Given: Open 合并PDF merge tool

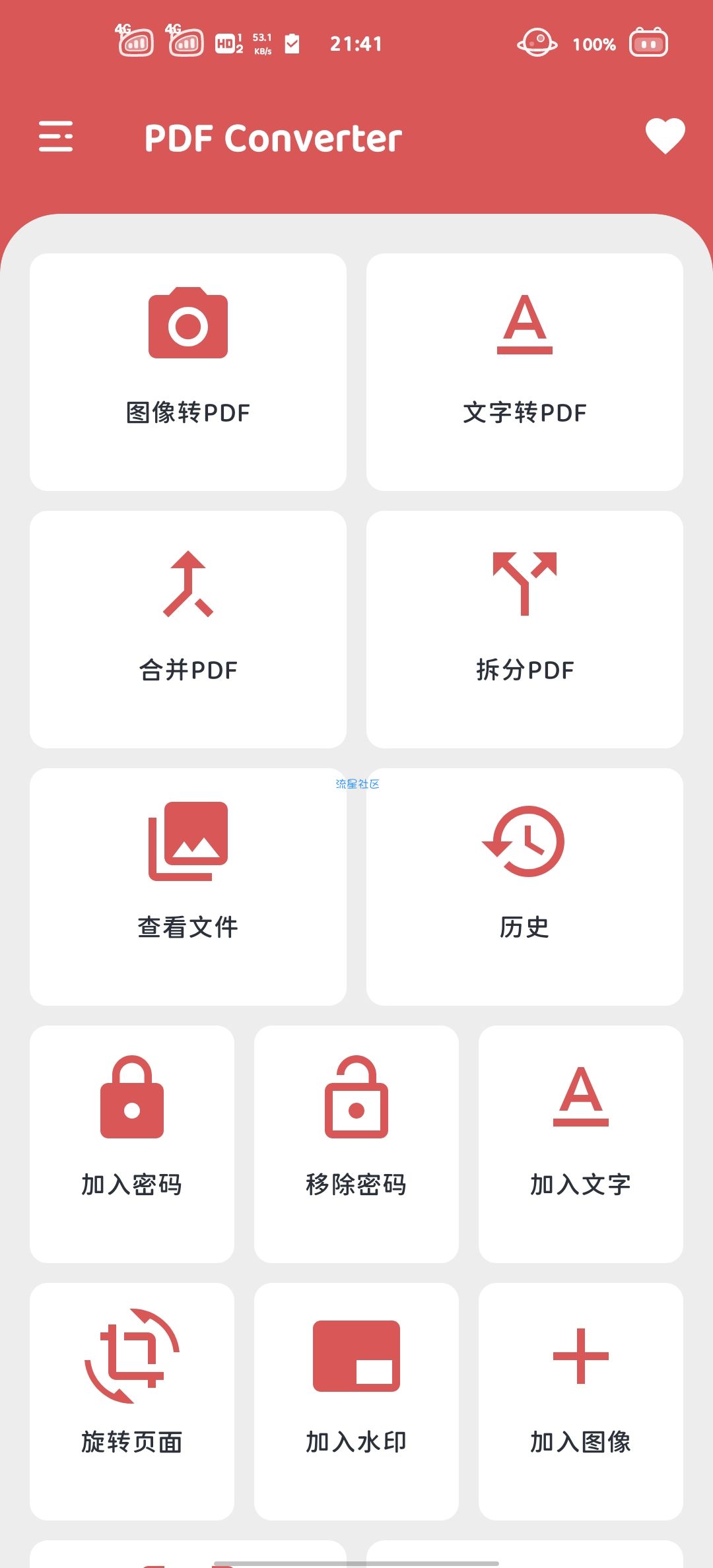Looking at the screenshot, I should (188, 630).
